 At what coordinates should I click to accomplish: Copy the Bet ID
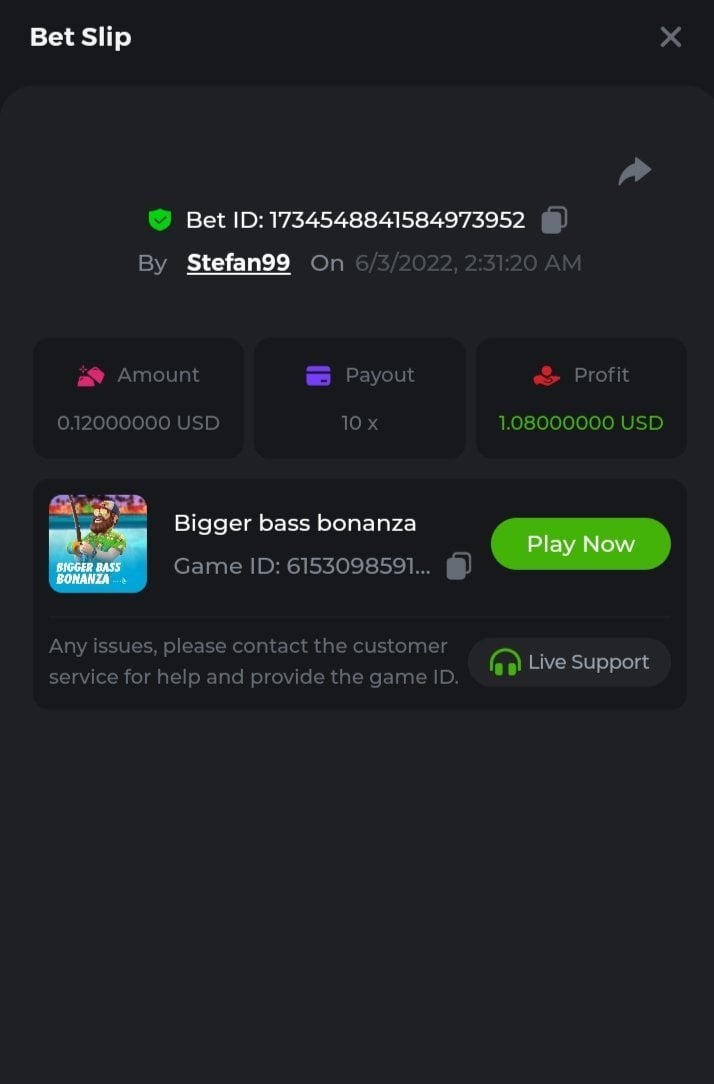tap(554, 220)
